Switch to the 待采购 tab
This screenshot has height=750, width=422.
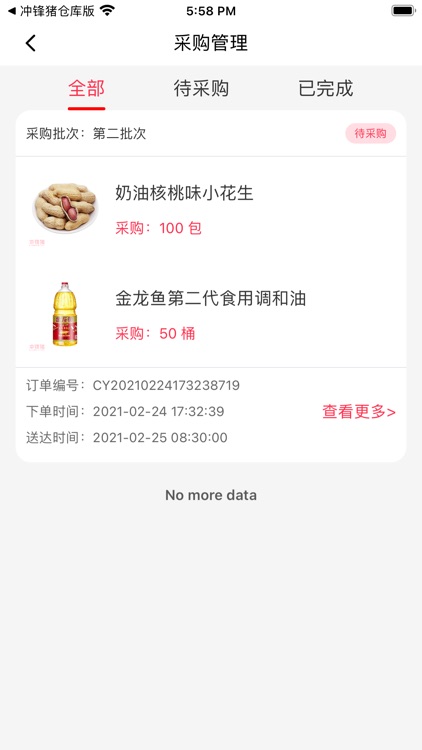pyautogui.click(x=201, y=88)
